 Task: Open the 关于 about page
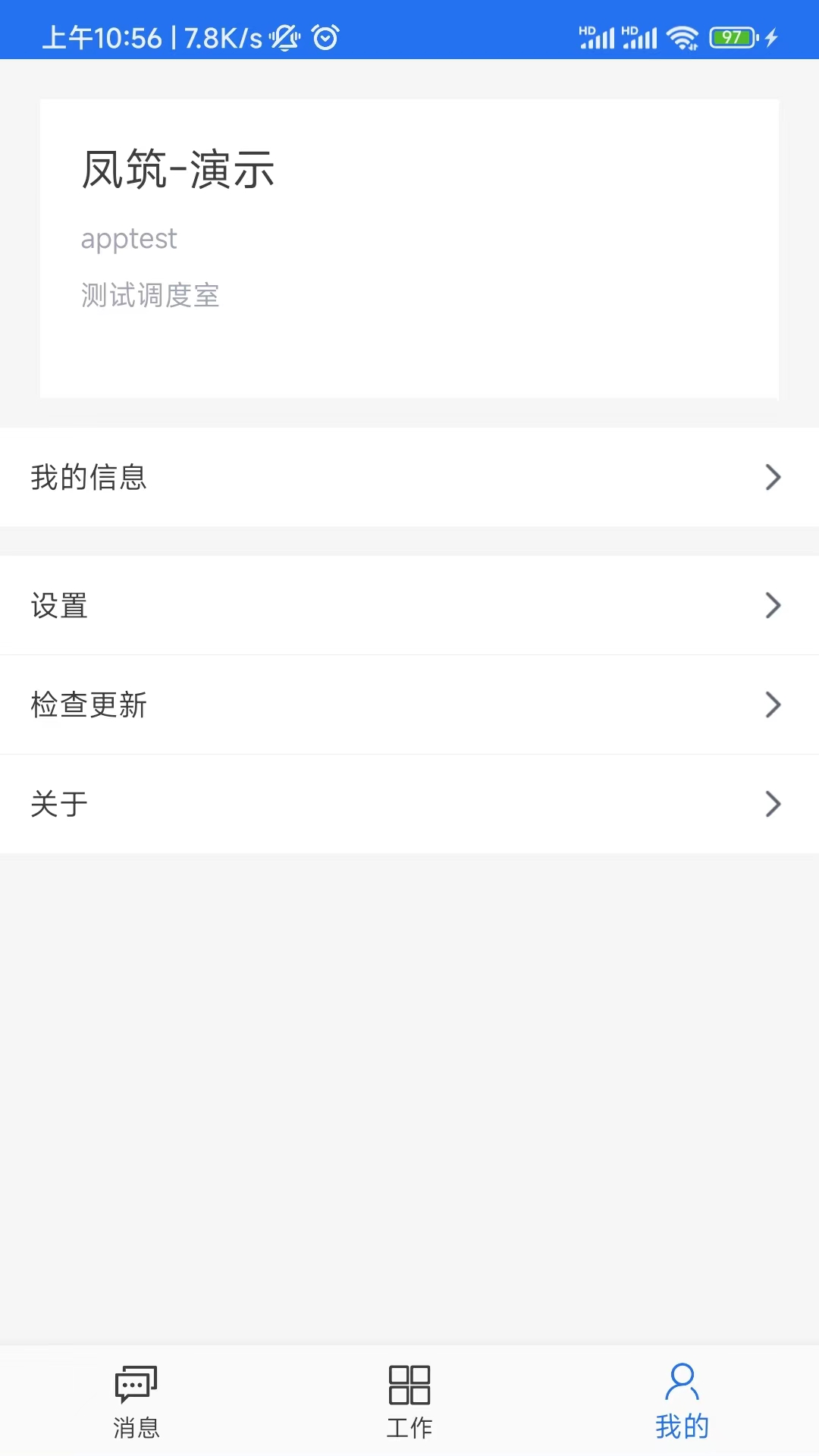tap(409, 804)
